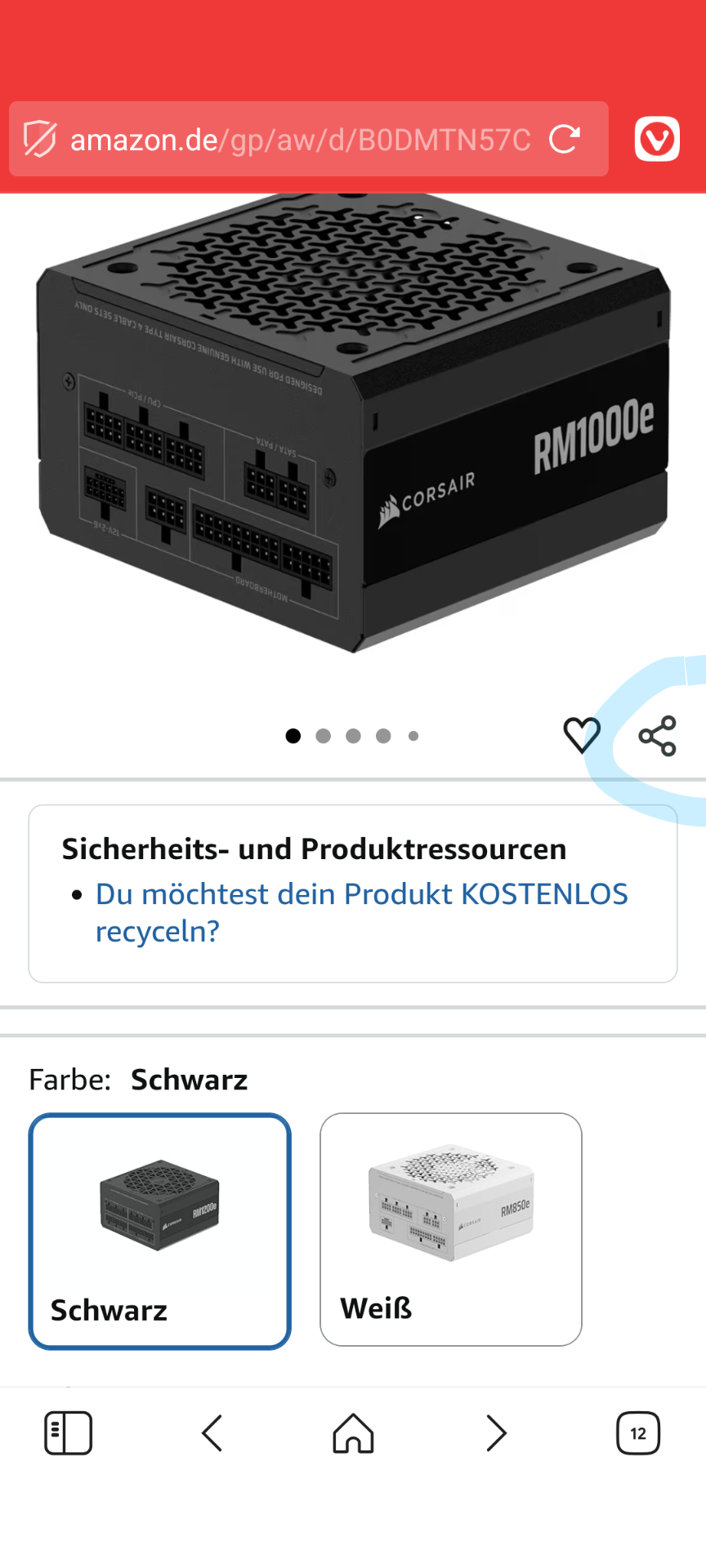Image resolution: width=706 pixels, height=1568 pixels.
Task: Enlarge the Corsair RM1000e product image
Action: 353,425
